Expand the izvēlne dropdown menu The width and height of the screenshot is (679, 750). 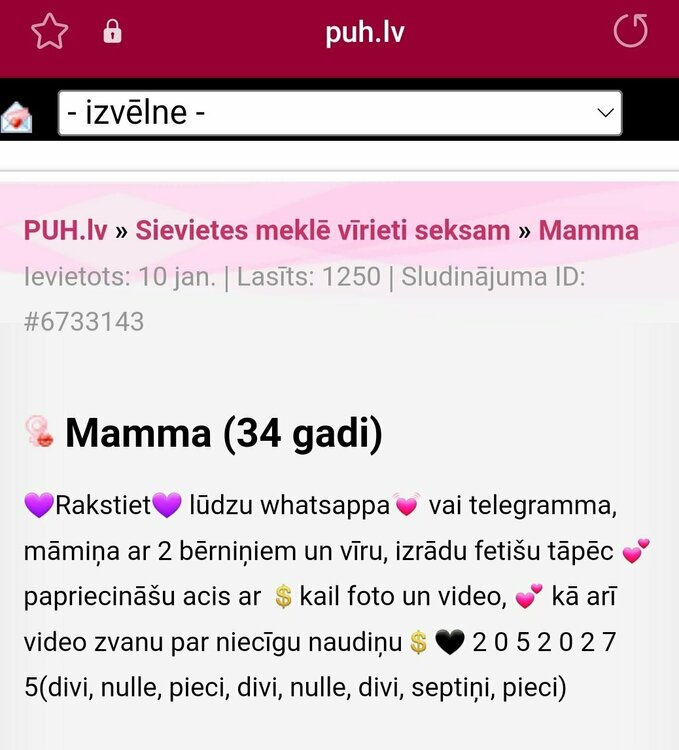coord(340,113)
